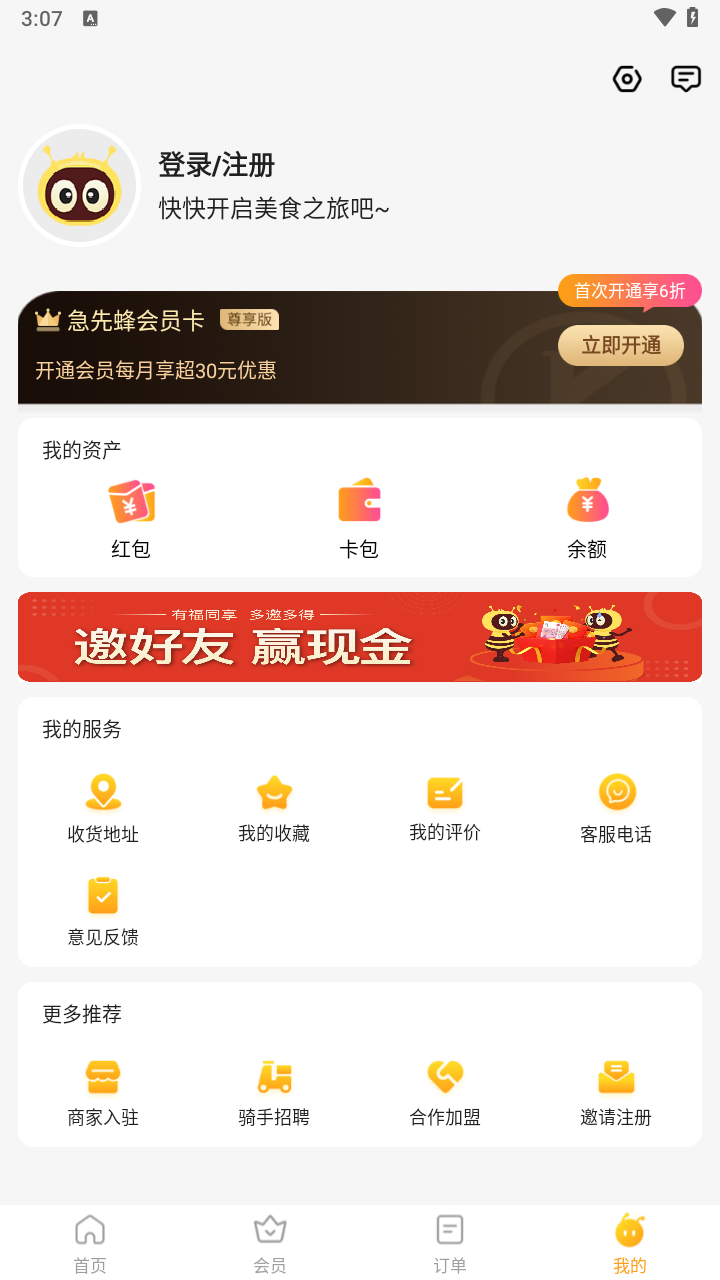Open 骑手招聘 rider recruitment
The image size is (720, 1280).
[274, 1092]
